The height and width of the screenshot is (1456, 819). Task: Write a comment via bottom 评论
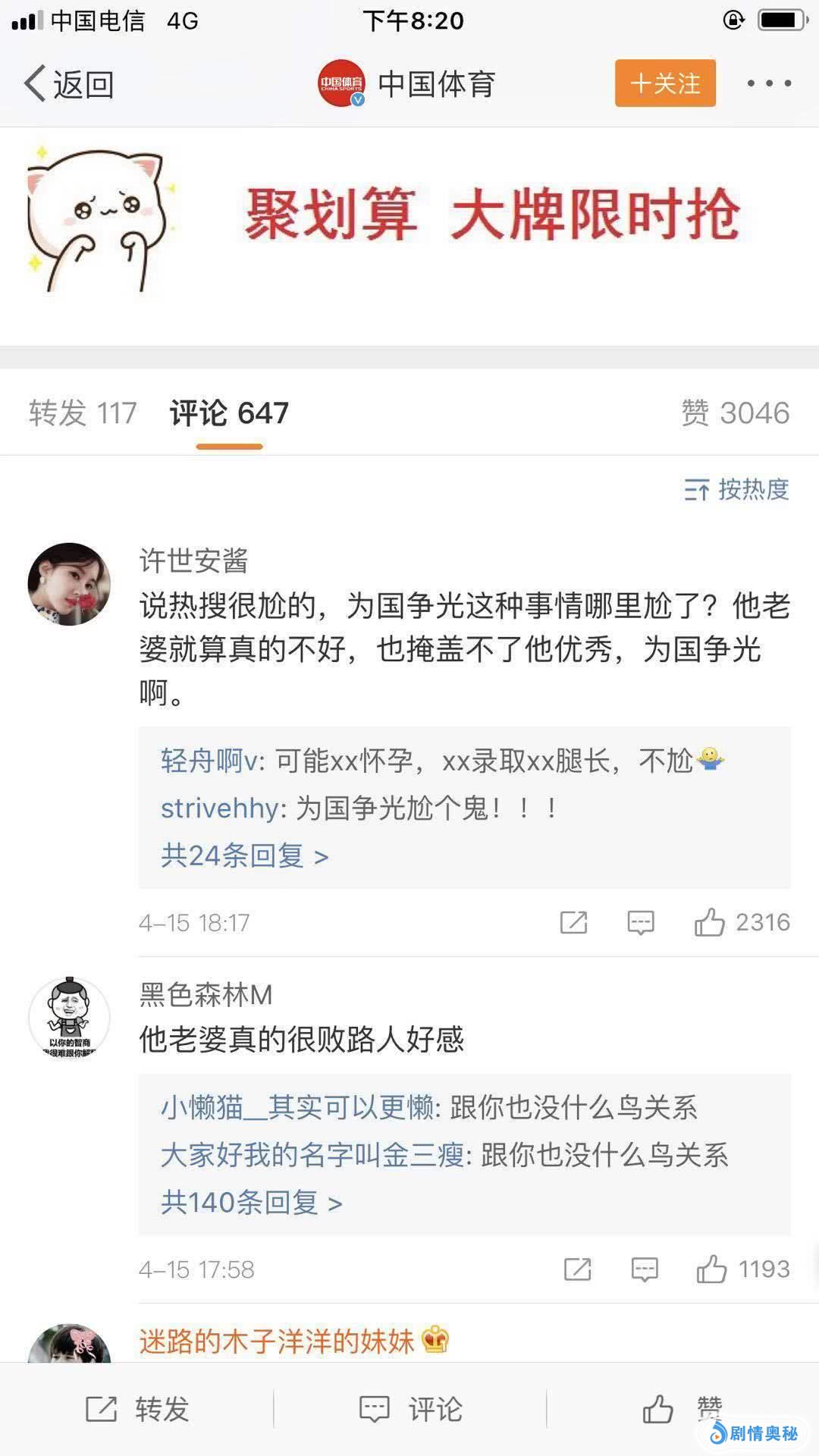410,1409
